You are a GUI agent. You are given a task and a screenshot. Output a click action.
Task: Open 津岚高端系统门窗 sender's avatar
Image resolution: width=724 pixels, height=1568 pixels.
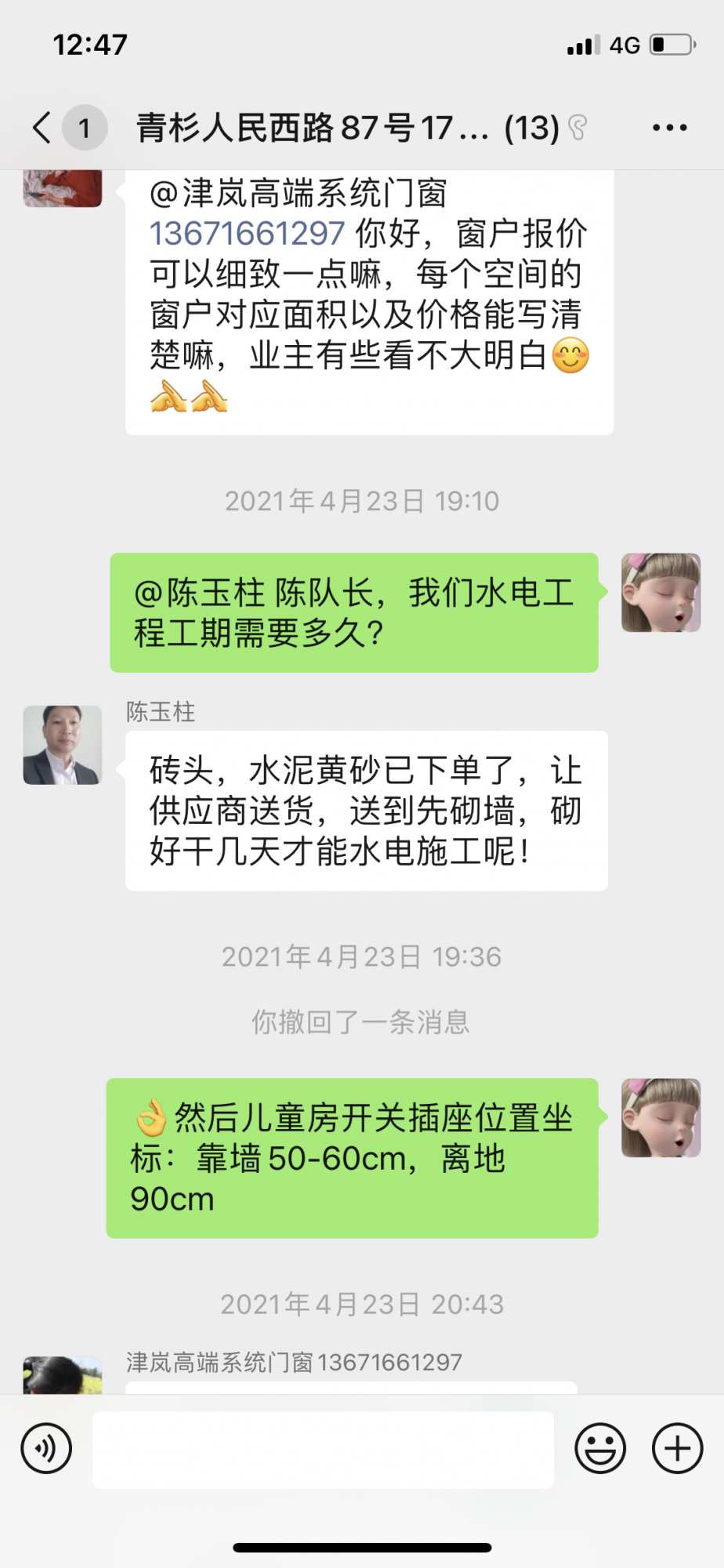point(63,1375)
